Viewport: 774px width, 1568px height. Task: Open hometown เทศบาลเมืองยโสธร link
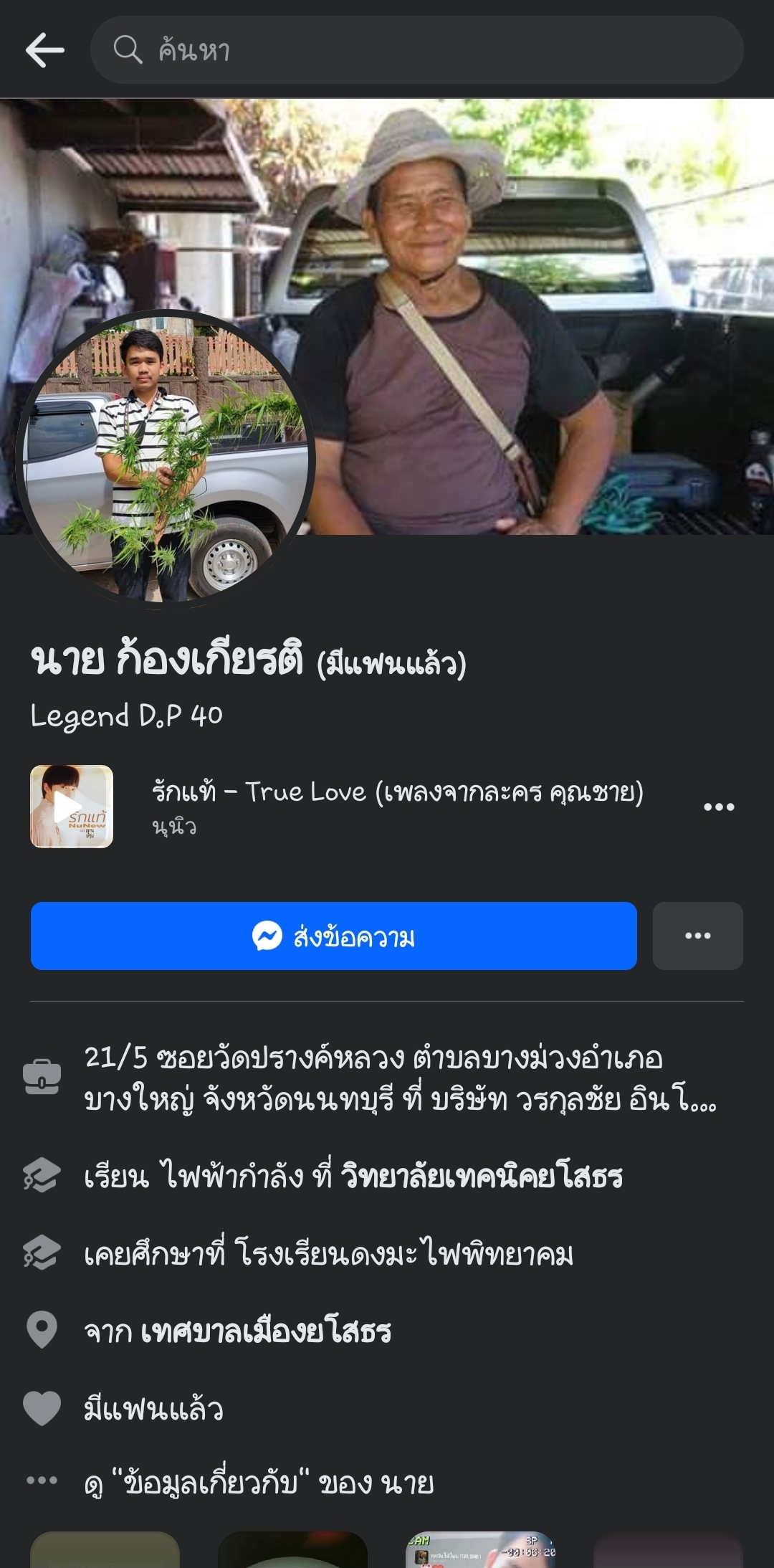pyautogui.click(x=266, y=1331)
